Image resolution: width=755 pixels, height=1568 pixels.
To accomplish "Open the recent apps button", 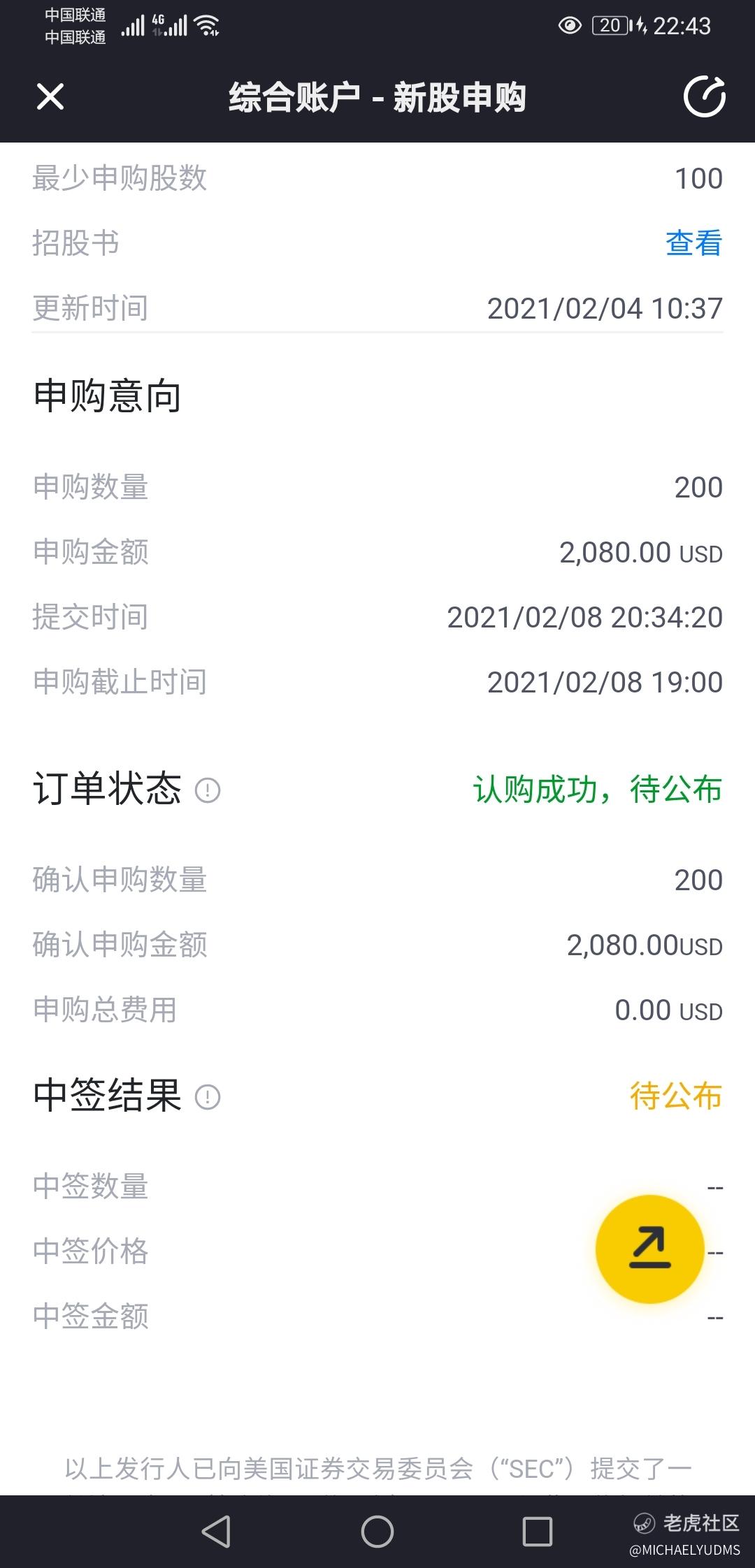I will [538, 1532].
